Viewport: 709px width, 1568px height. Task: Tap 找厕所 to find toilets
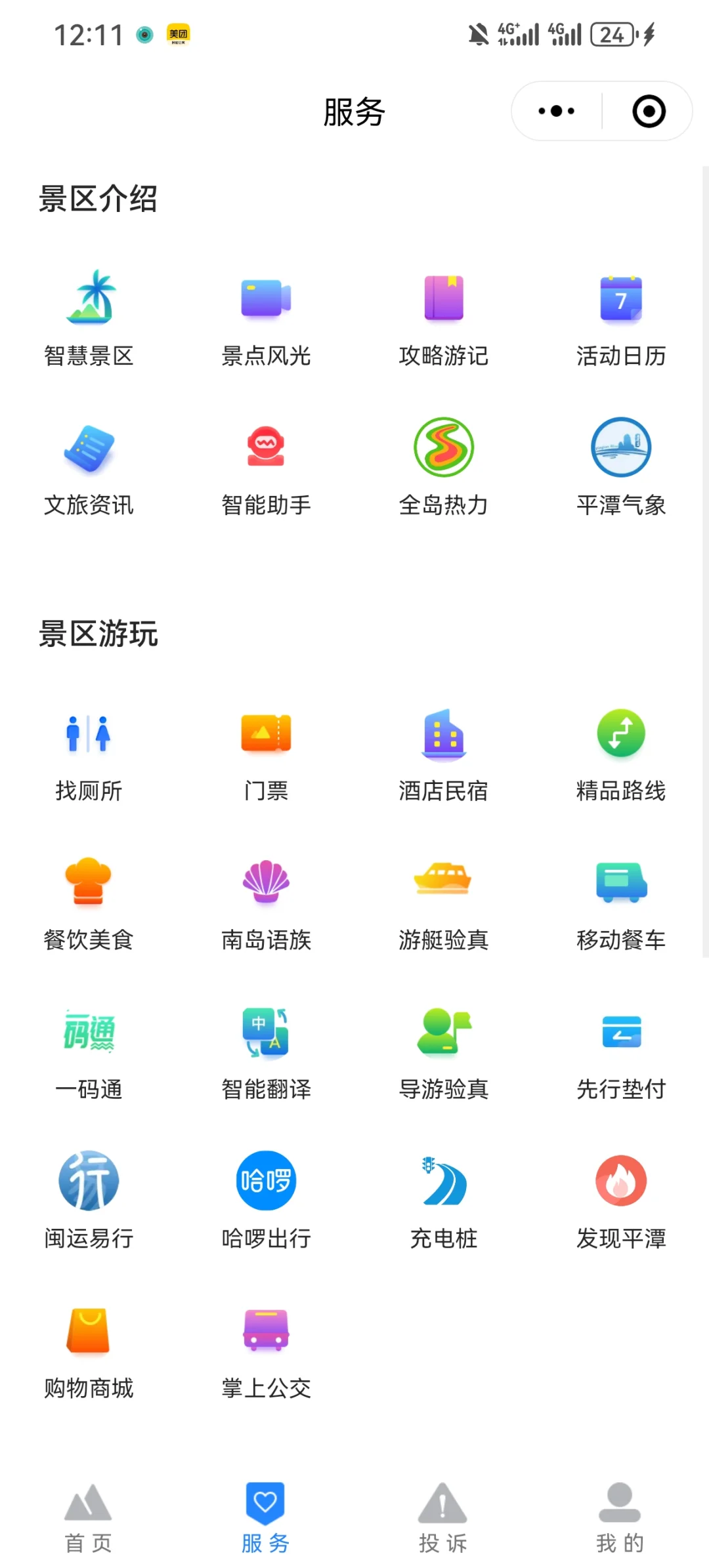click(x=89, y=754)
